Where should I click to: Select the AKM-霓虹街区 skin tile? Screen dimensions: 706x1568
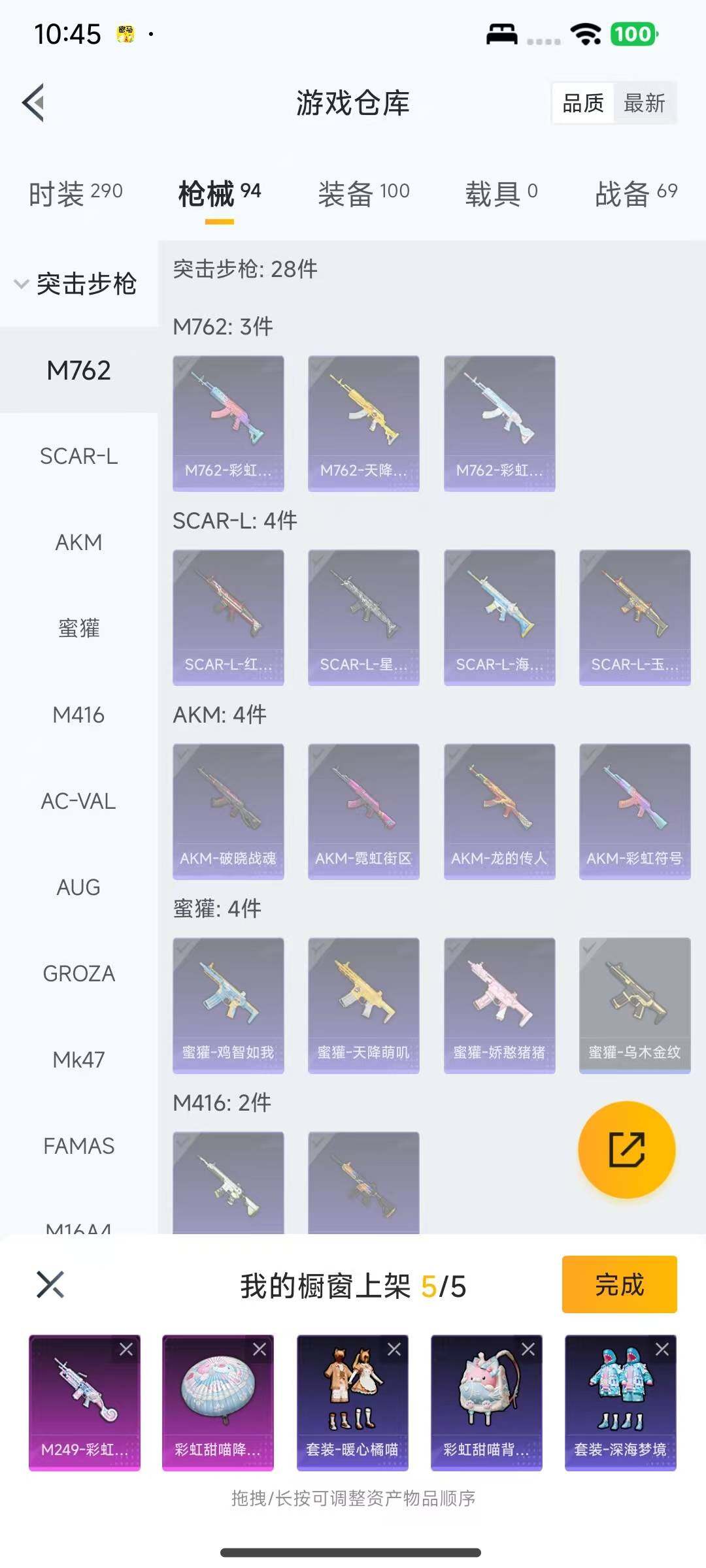(x=363, y=811)
